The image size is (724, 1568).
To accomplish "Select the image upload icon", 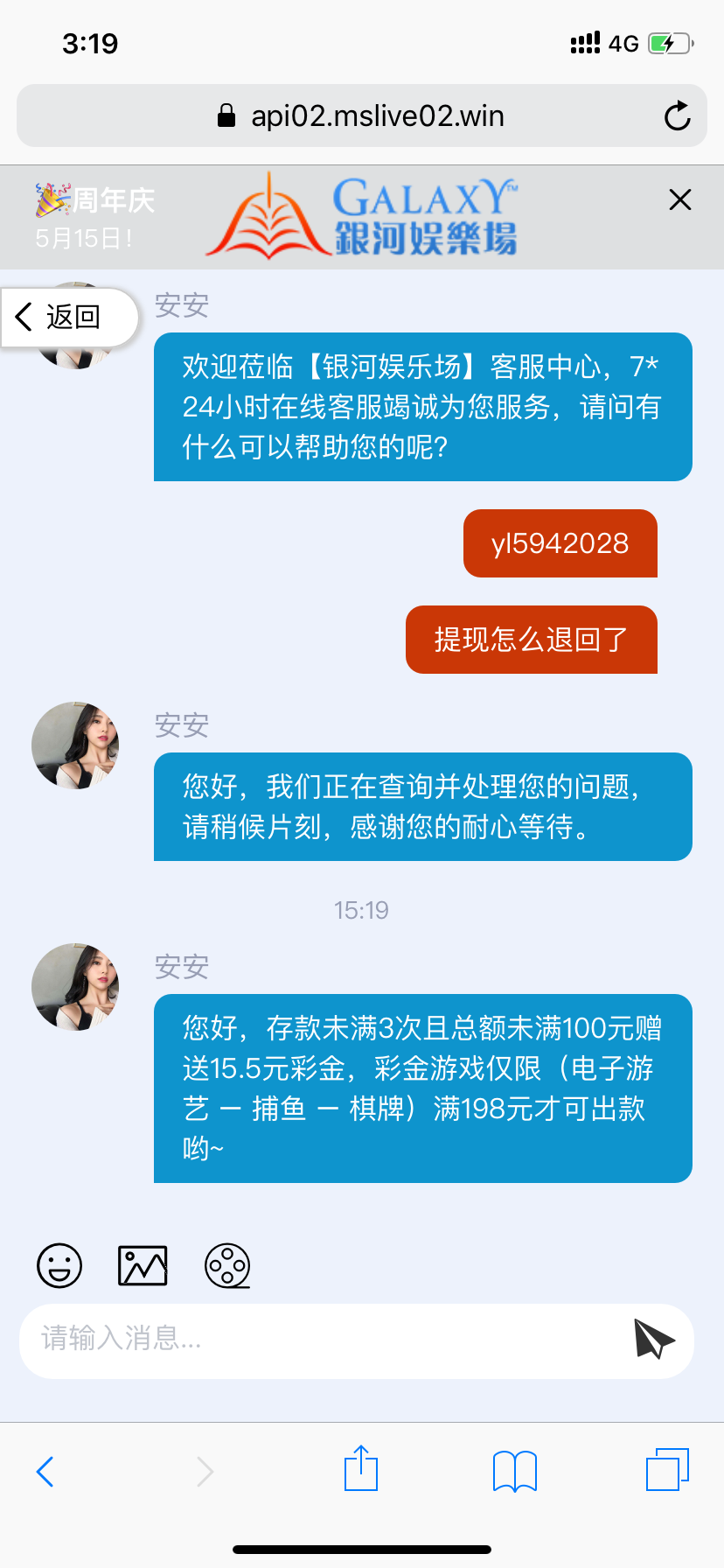I will click(142, 1264).
